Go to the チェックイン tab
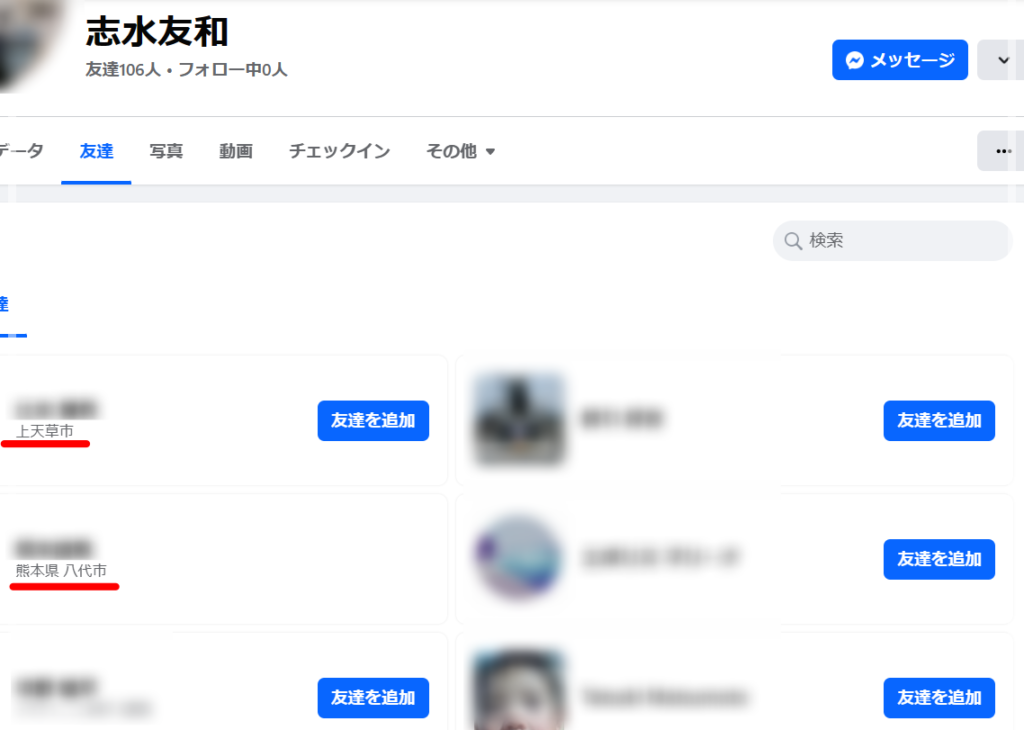The width and height of the screenshot is (1024, 730). [x=339, y=151]
